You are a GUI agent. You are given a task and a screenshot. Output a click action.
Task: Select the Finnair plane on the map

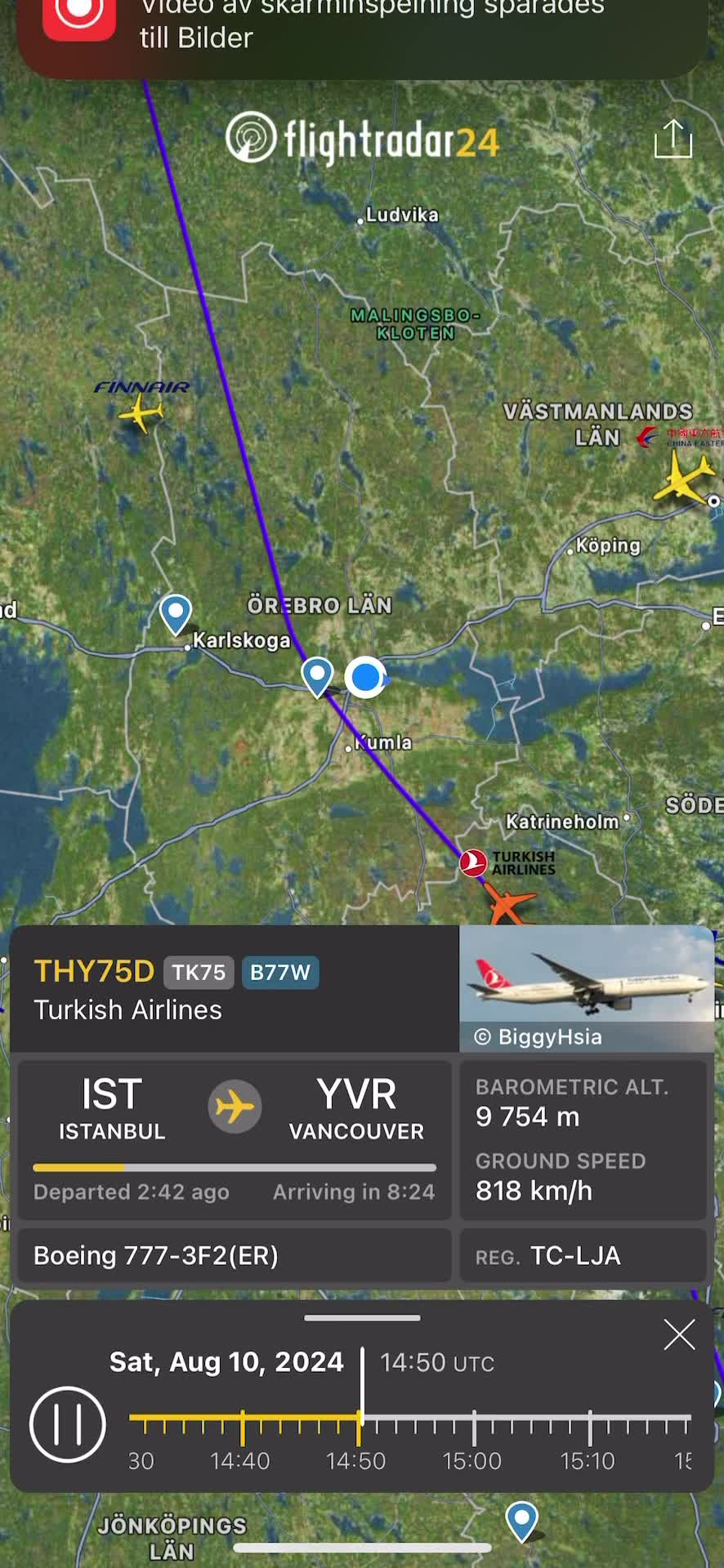(141, 412)
